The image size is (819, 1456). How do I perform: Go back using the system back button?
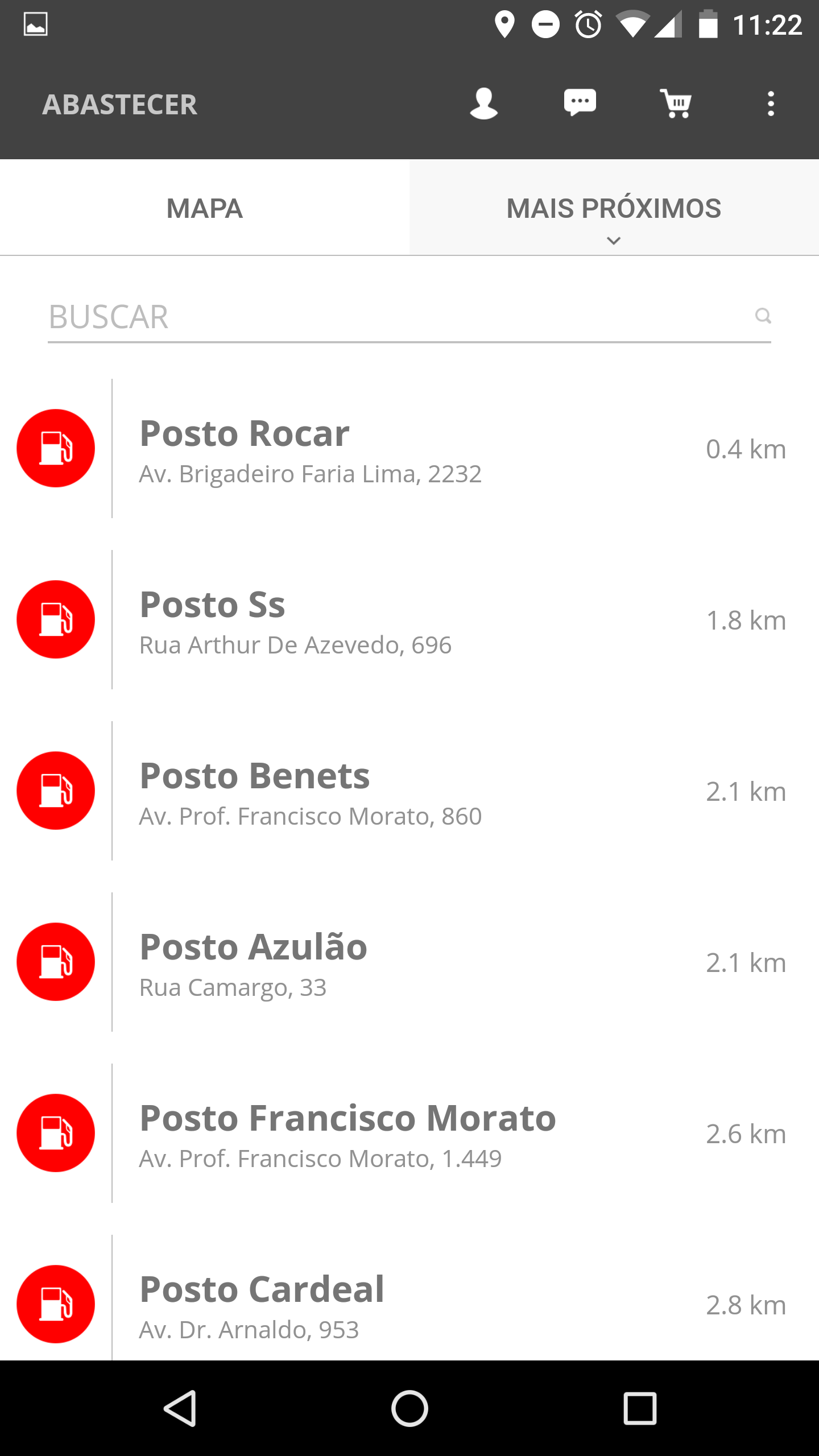(180, 1408)
